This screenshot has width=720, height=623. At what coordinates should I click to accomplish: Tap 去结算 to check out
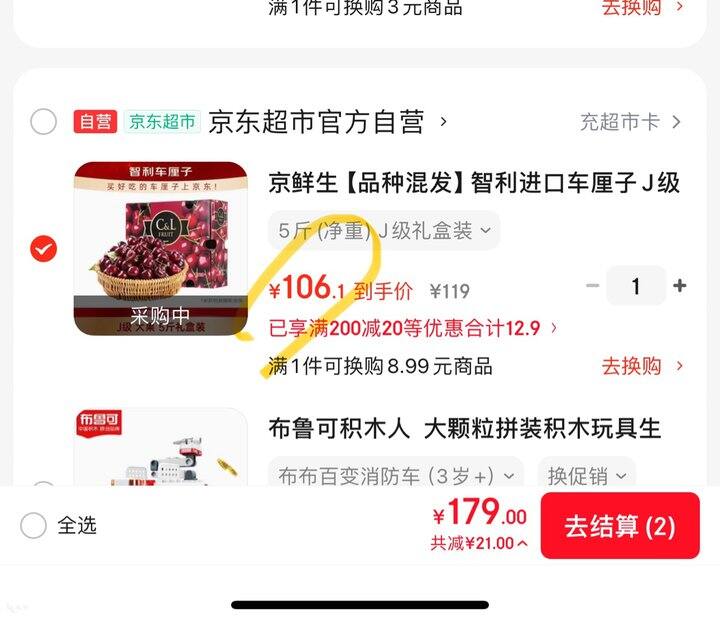click(619, 526)
